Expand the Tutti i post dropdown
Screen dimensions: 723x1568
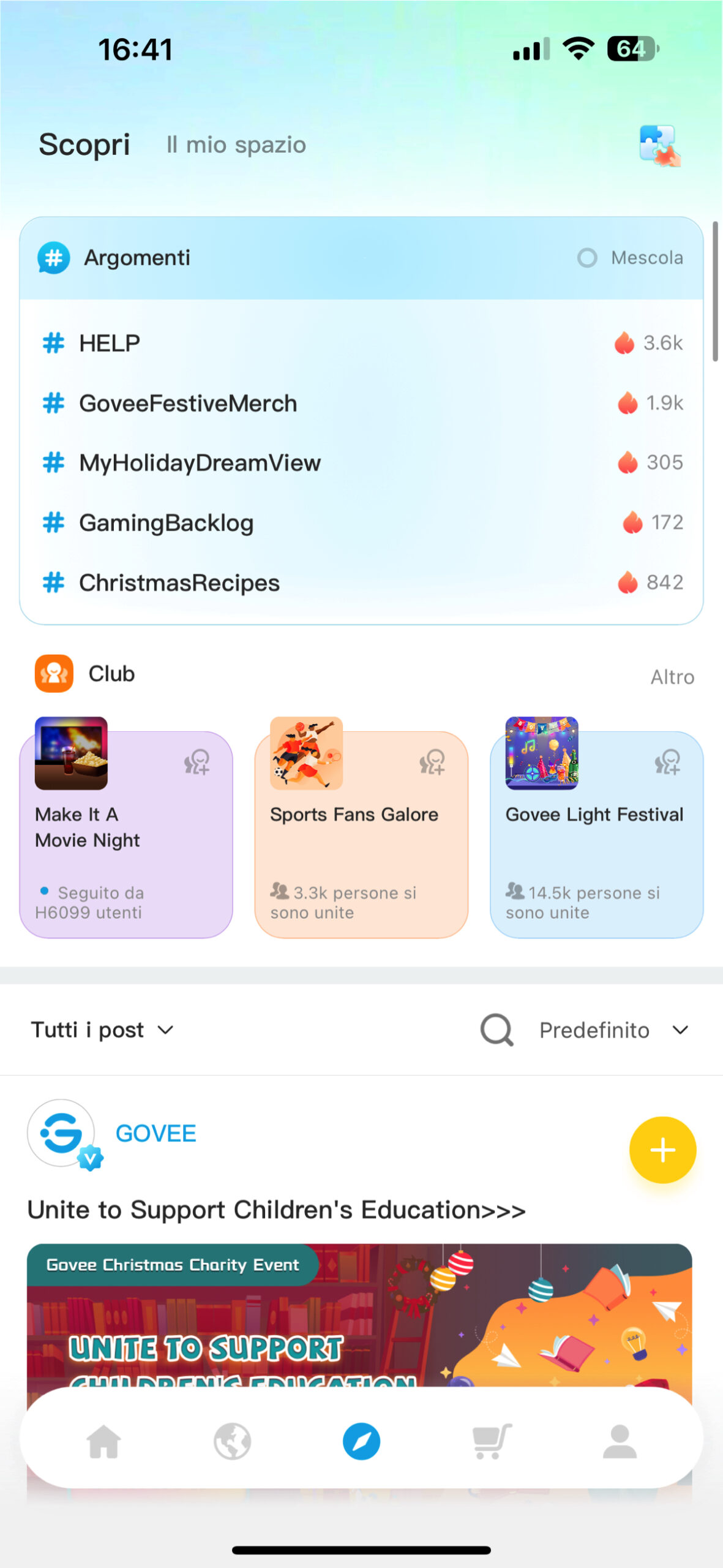102,1030
